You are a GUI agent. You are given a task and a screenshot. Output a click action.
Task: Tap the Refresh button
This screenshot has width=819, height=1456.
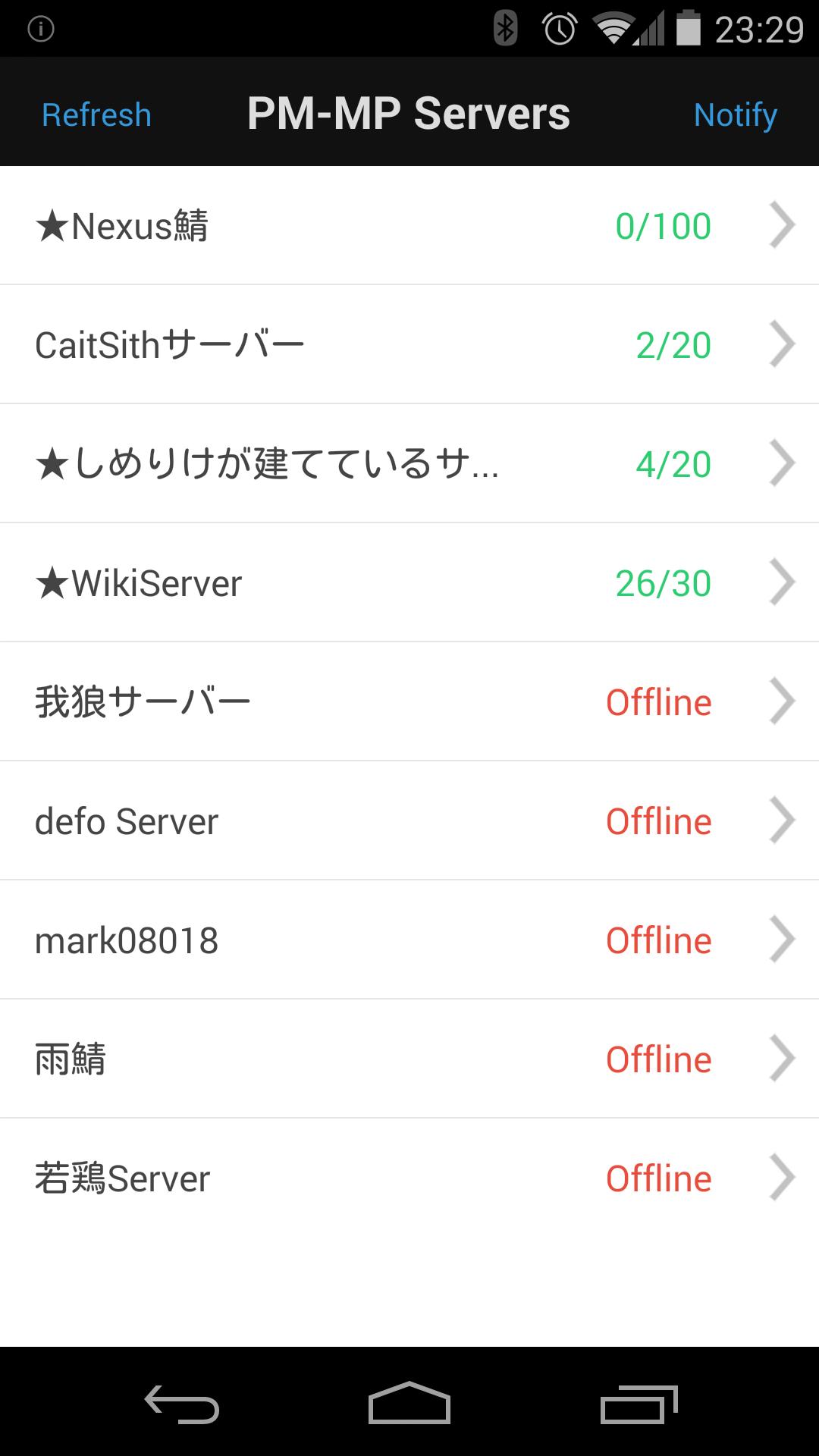coord(96,114)
